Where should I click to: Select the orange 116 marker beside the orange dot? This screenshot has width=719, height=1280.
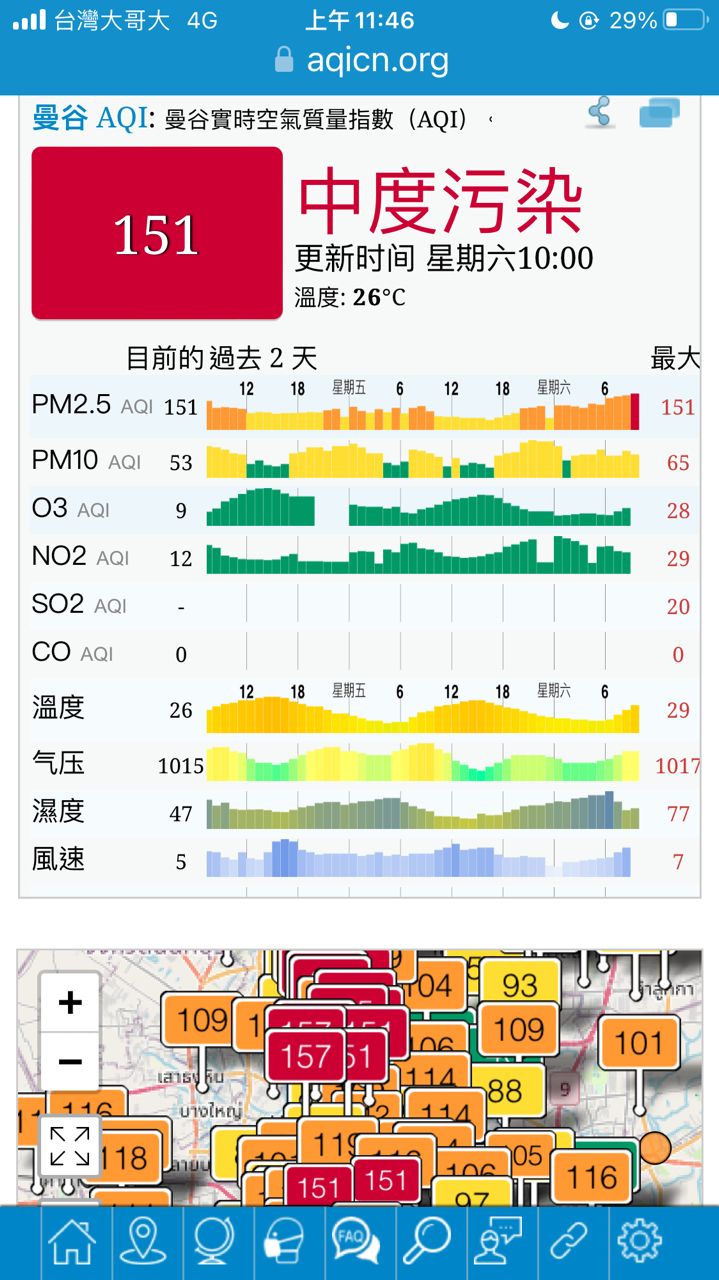592,1176
